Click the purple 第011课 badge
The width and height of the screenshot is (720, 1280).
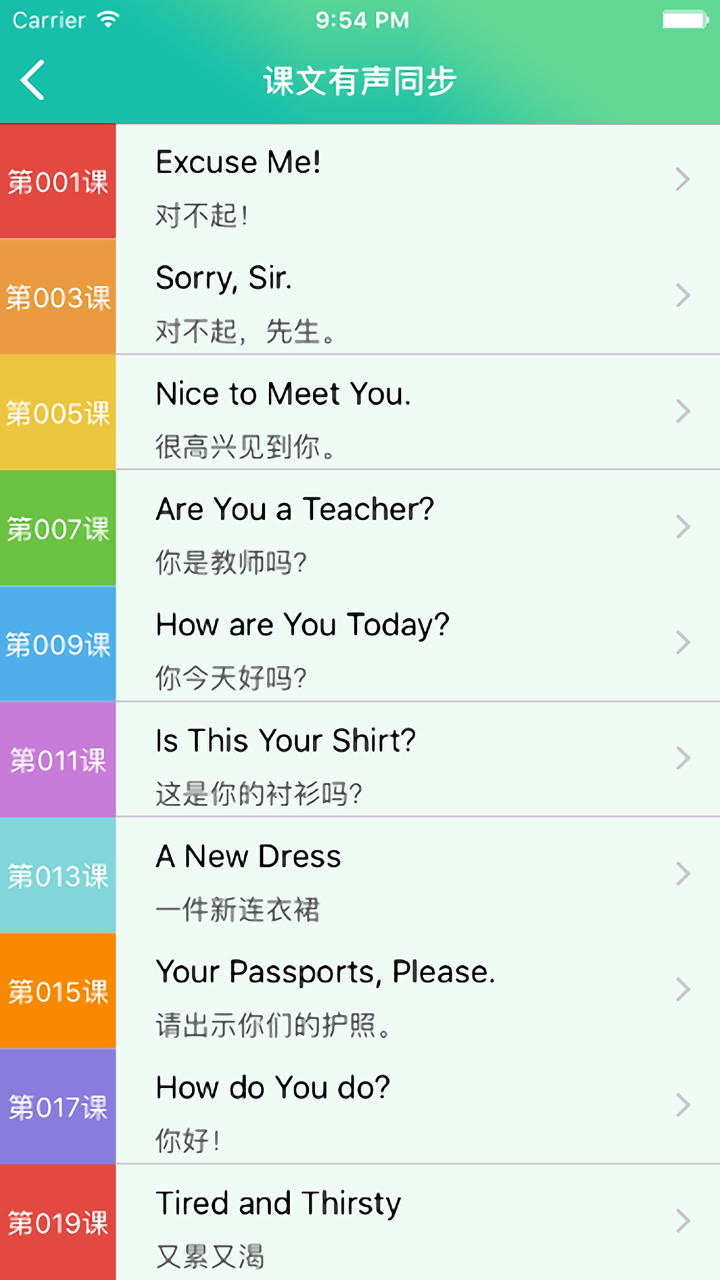[x=57, y=759]
